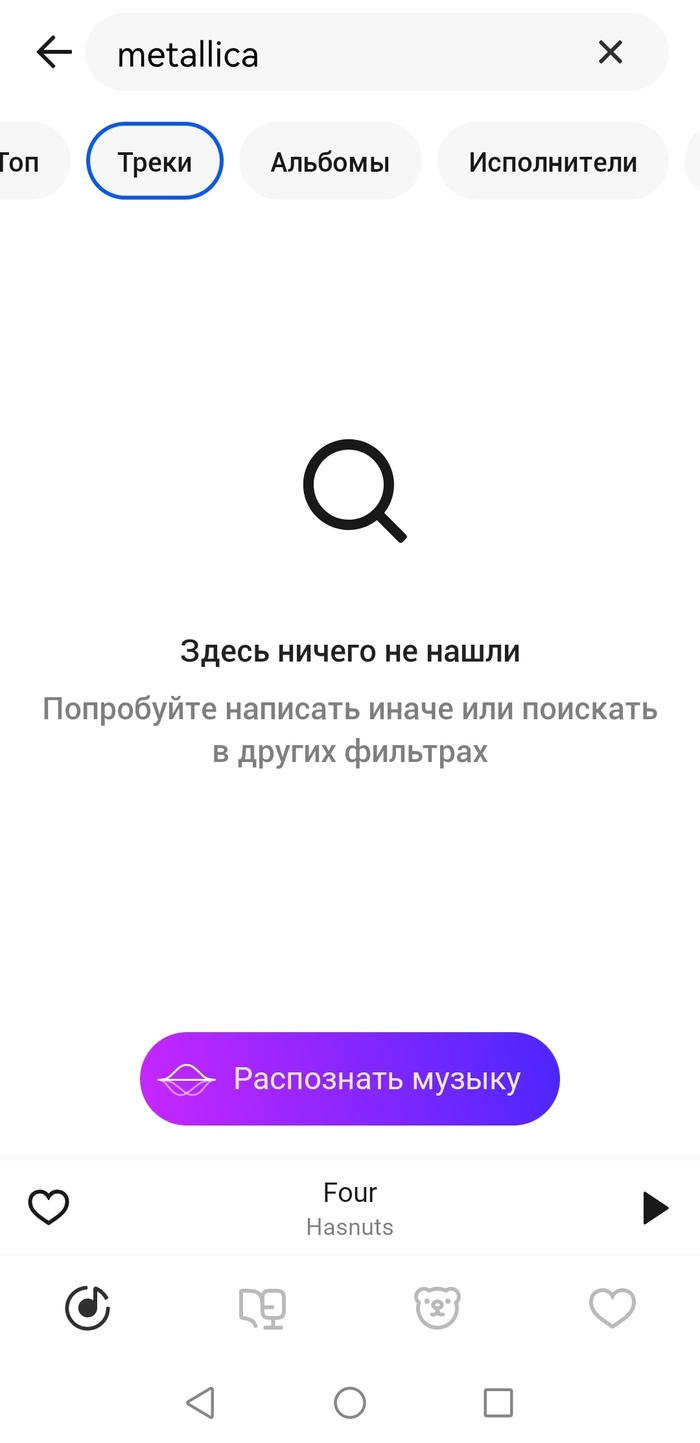
Task: Open the books and podcasts tab
Action: point(262,1307)
